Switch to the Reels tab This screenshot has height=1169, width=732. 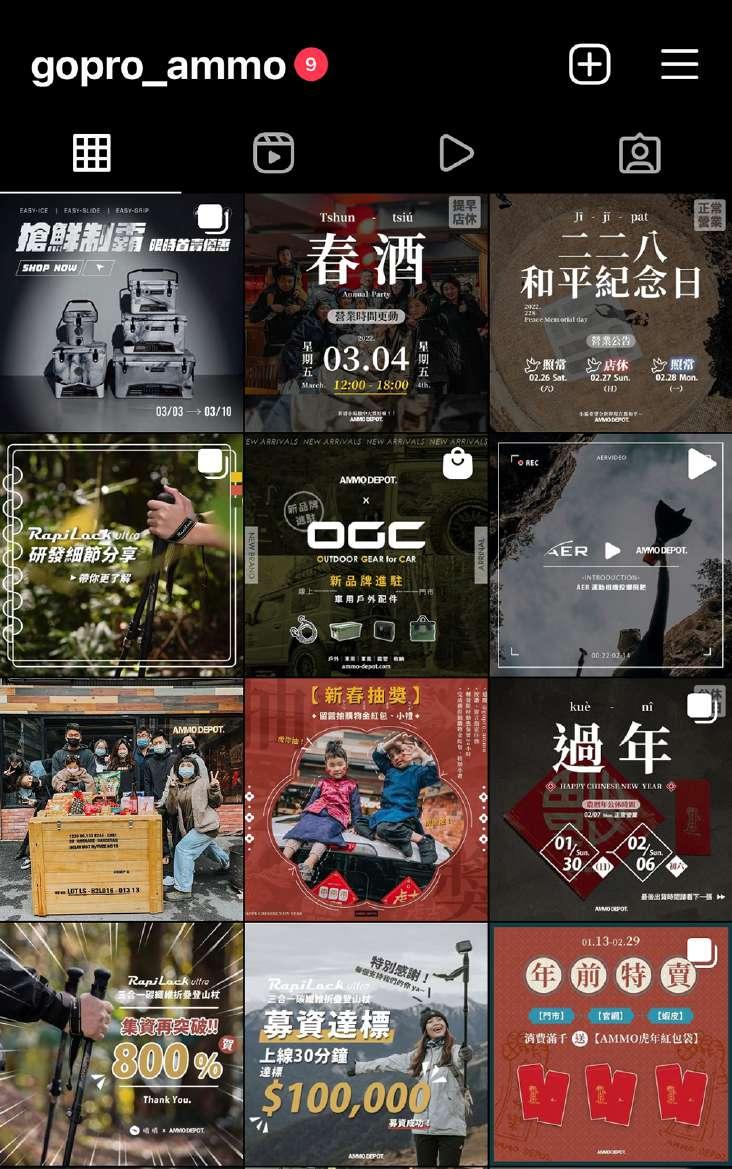click(273, 153)
